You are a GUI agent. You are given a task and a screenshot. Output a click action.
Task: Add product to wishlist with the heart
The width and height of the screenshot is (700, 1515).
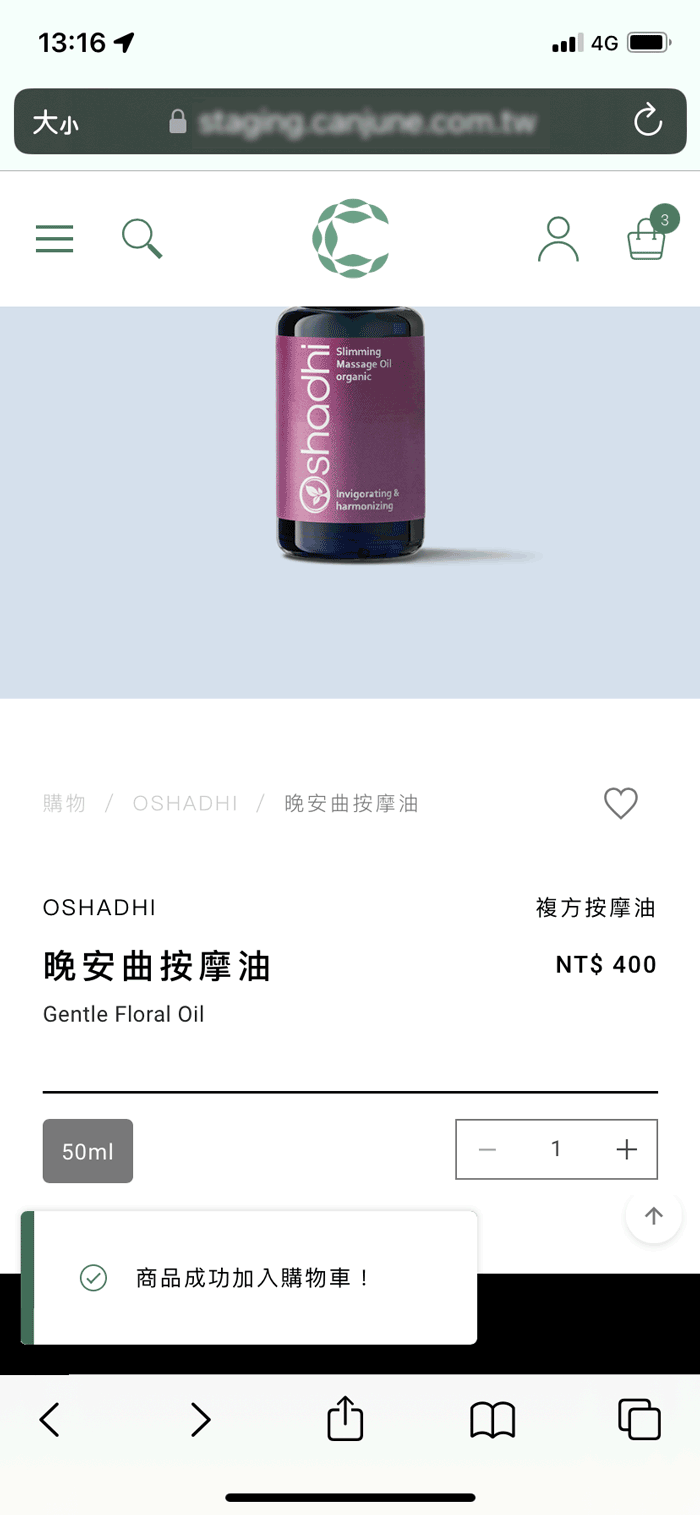point(620,803)
